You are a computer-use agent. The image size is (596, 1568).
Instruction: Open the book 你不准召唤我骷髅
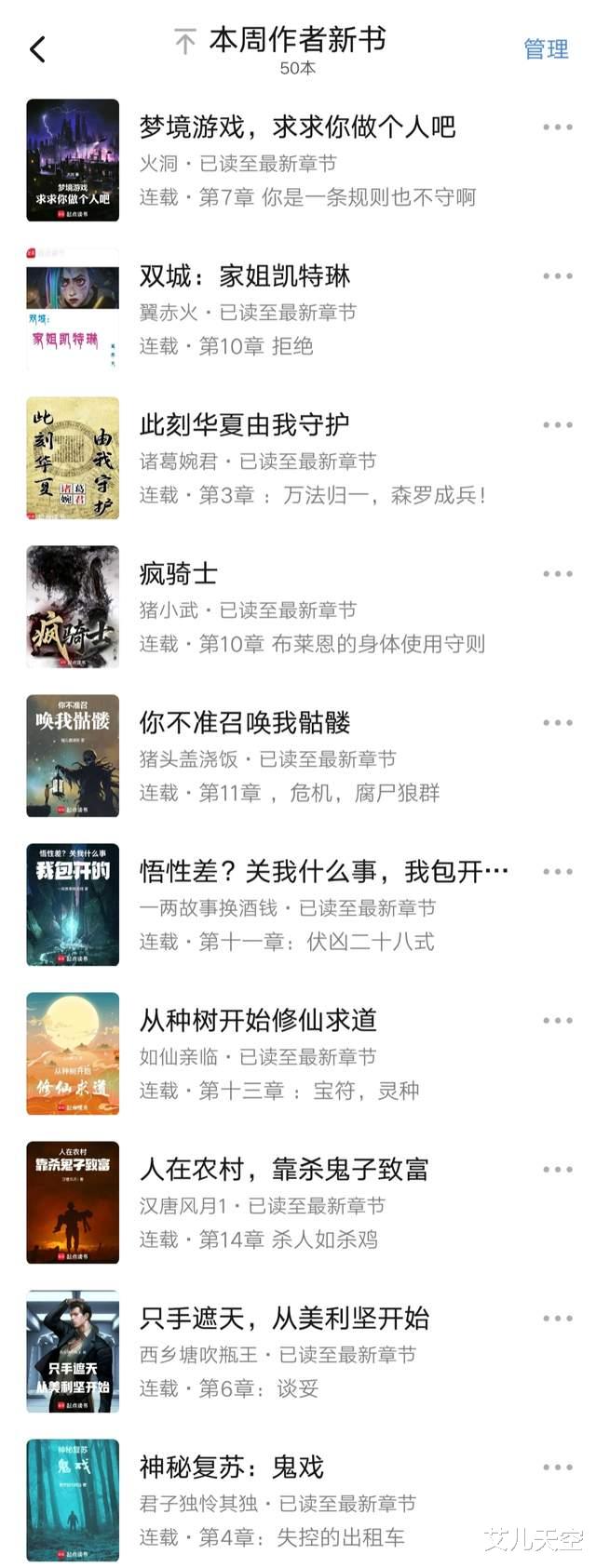click(x=245, y=722)
